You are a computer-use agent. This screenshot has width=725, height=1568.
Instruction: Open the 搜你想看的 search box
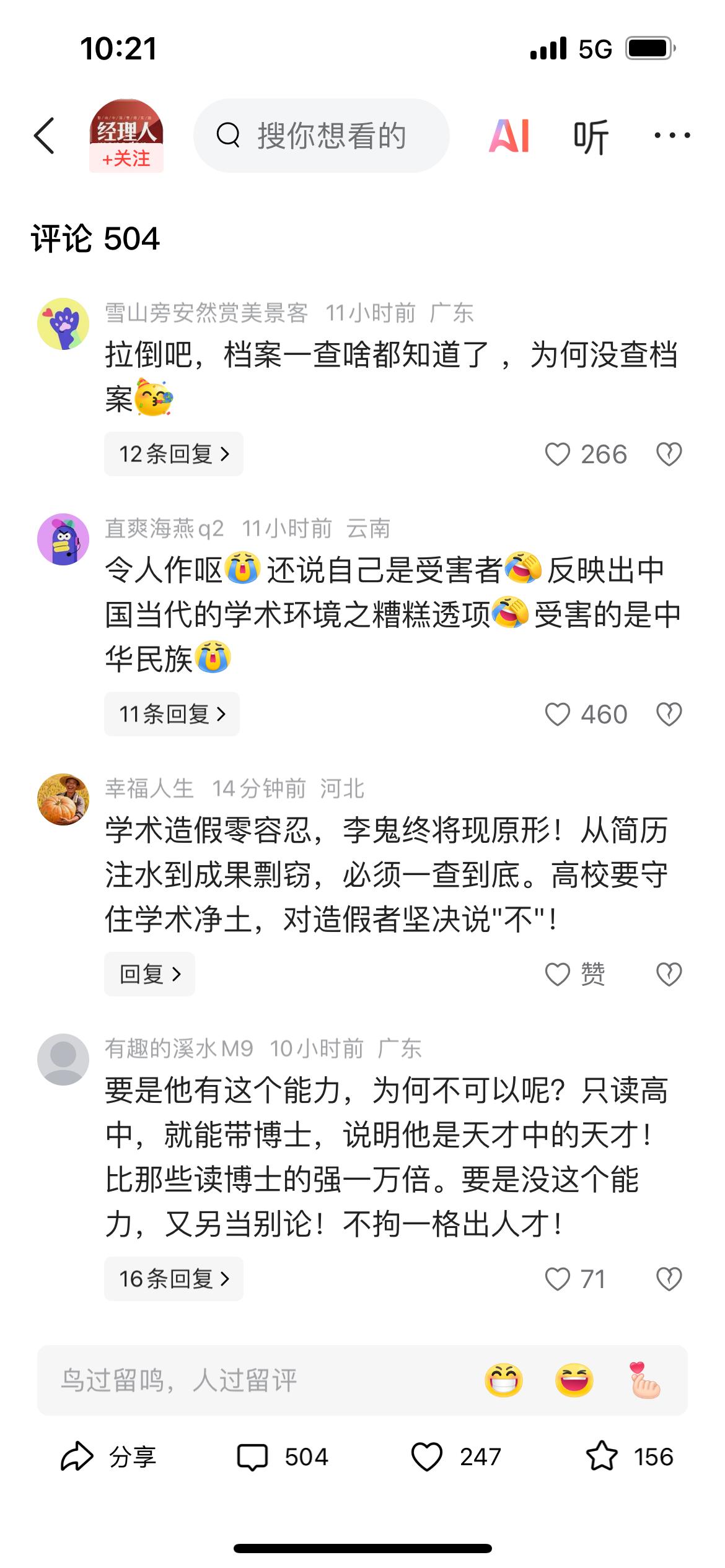(322, 135)
